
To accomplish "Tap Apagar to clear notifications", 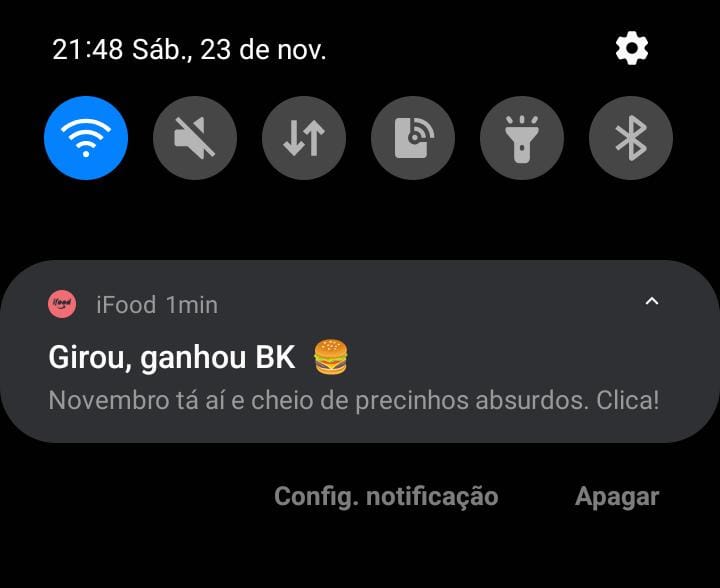I will (617, 496).
